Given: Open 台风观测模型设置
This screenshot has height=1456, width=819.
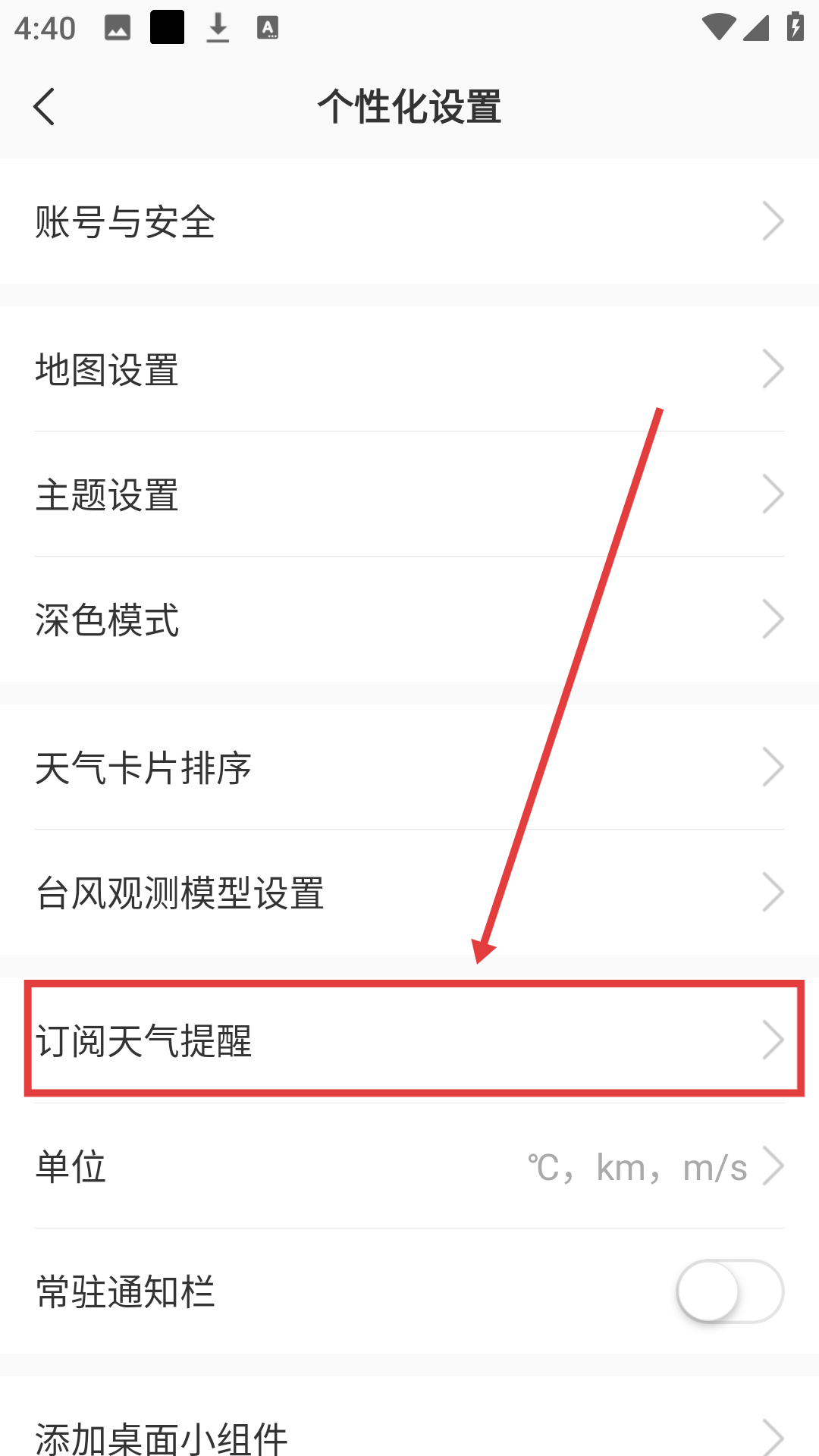Looking at the screenshot, I should pos(409,893).
